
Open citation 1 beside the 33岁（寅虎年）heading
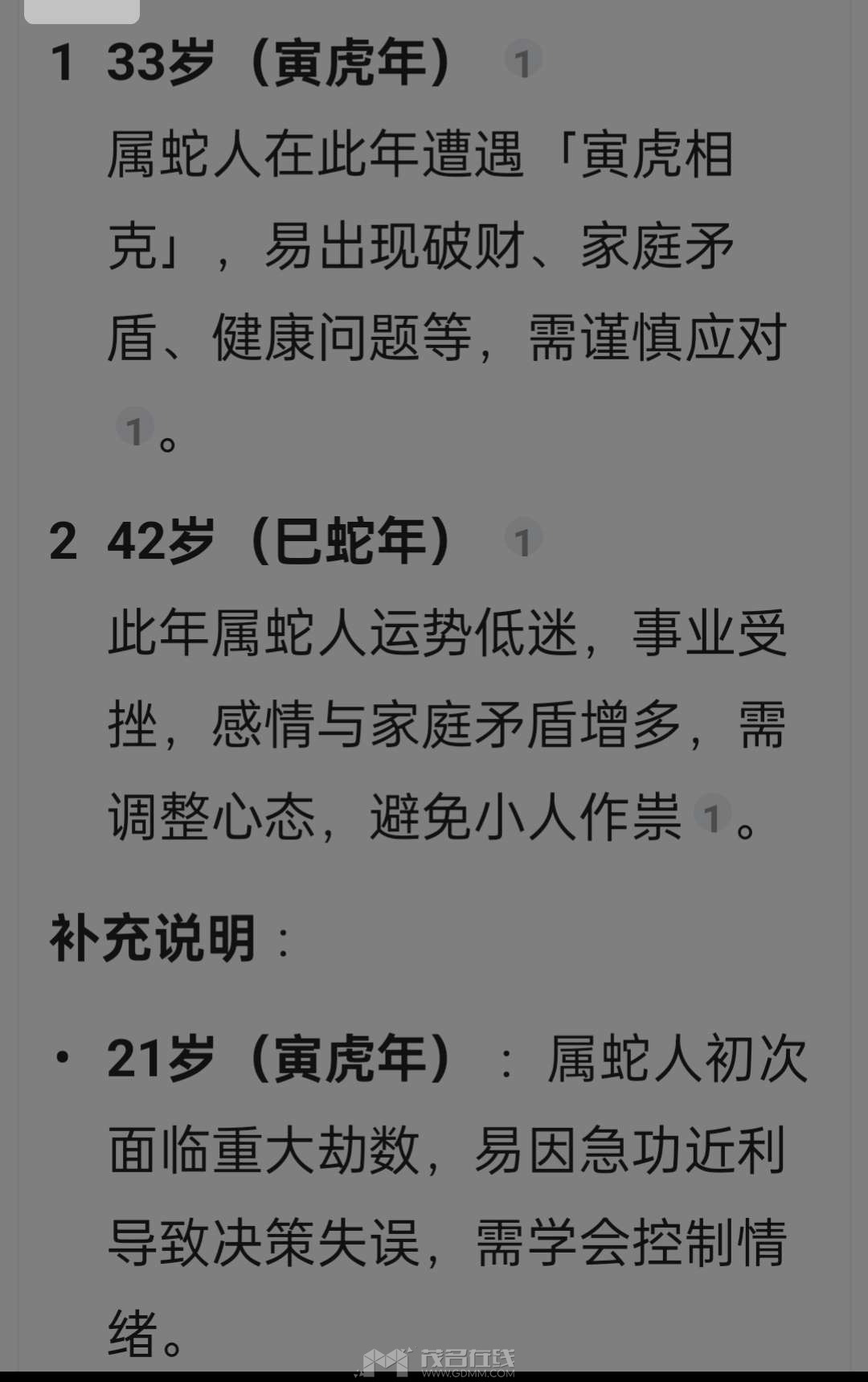[523, 60]
